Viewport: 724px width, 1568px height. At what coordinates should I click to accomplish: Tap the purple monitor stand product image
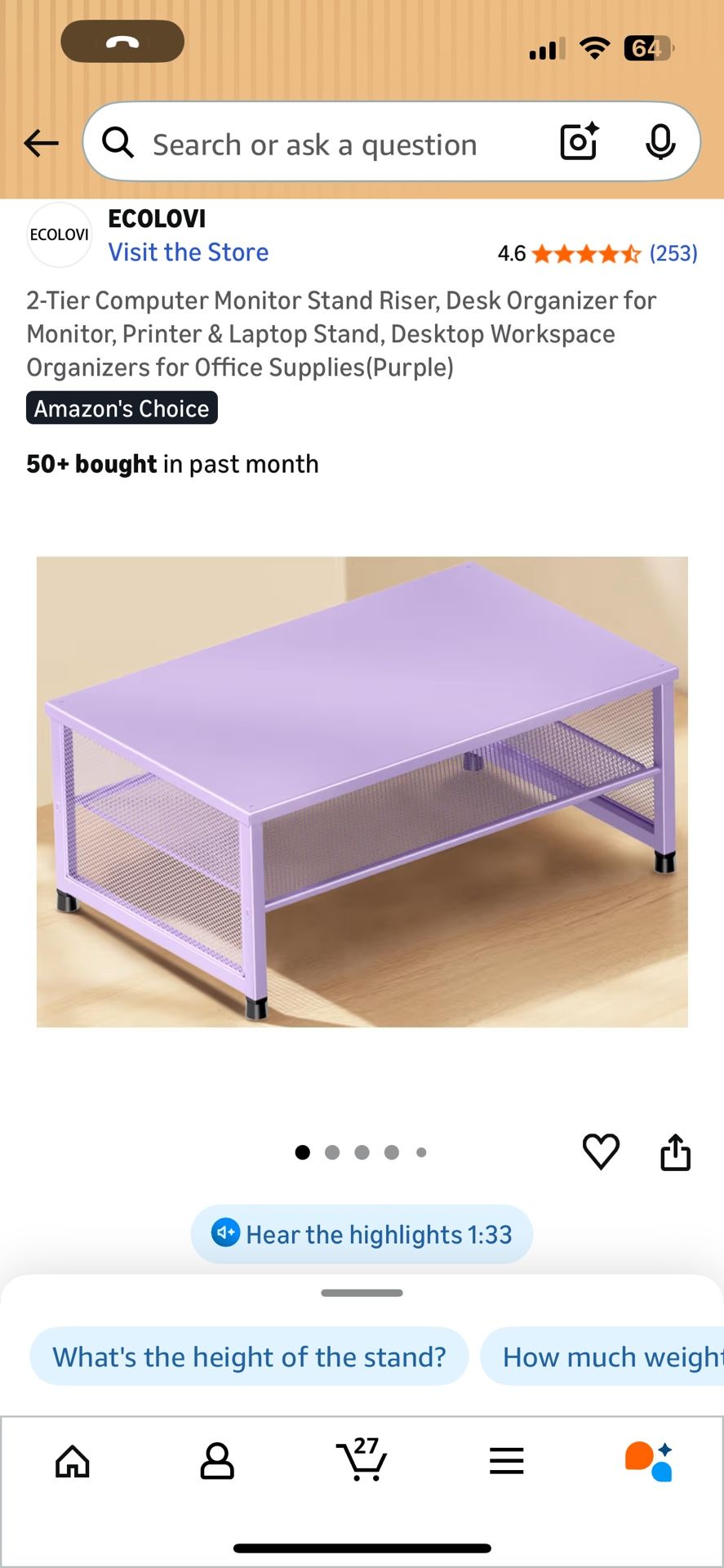(362, 788)
